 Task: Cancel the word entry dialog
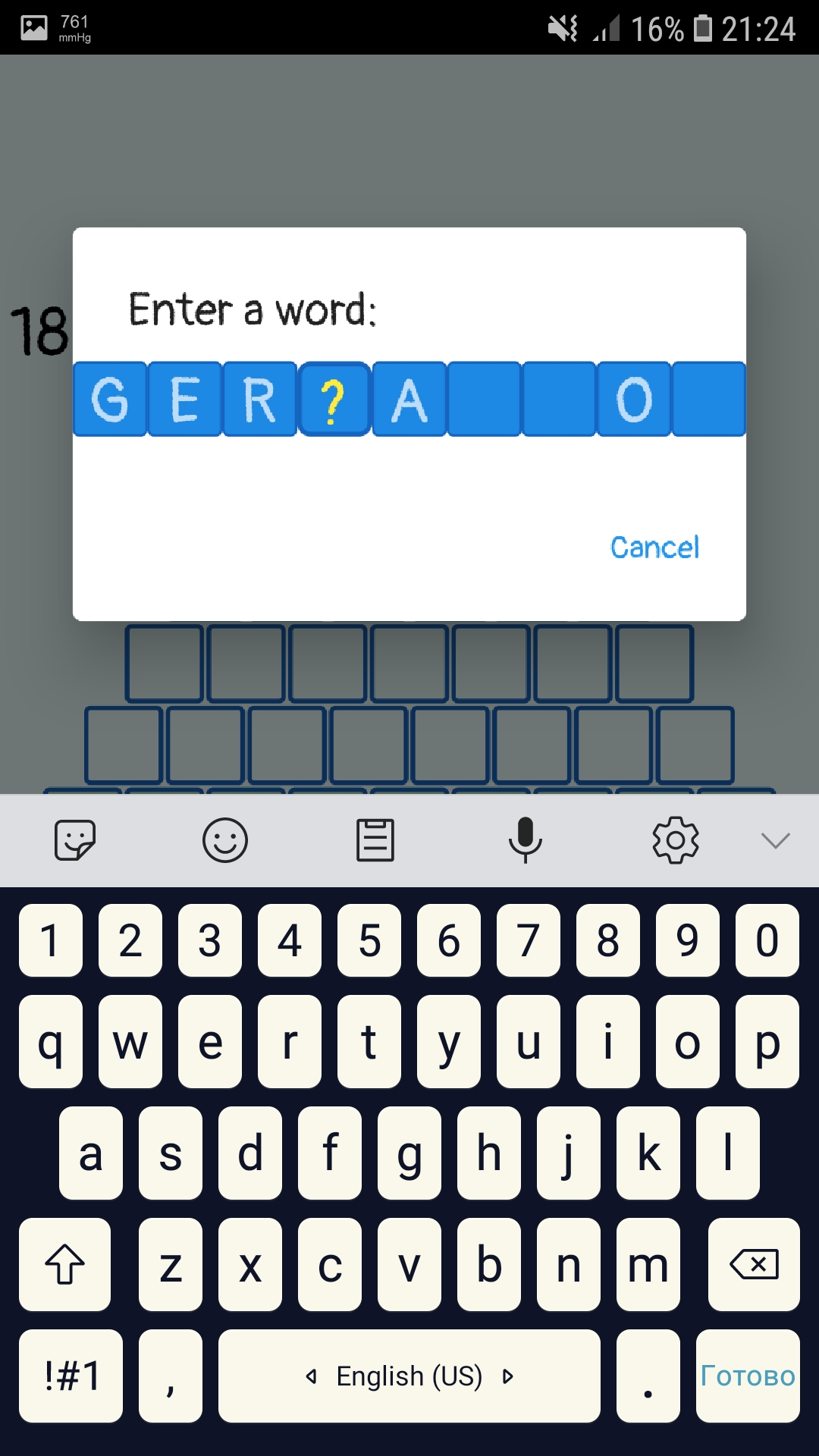(x=654, y=548)
